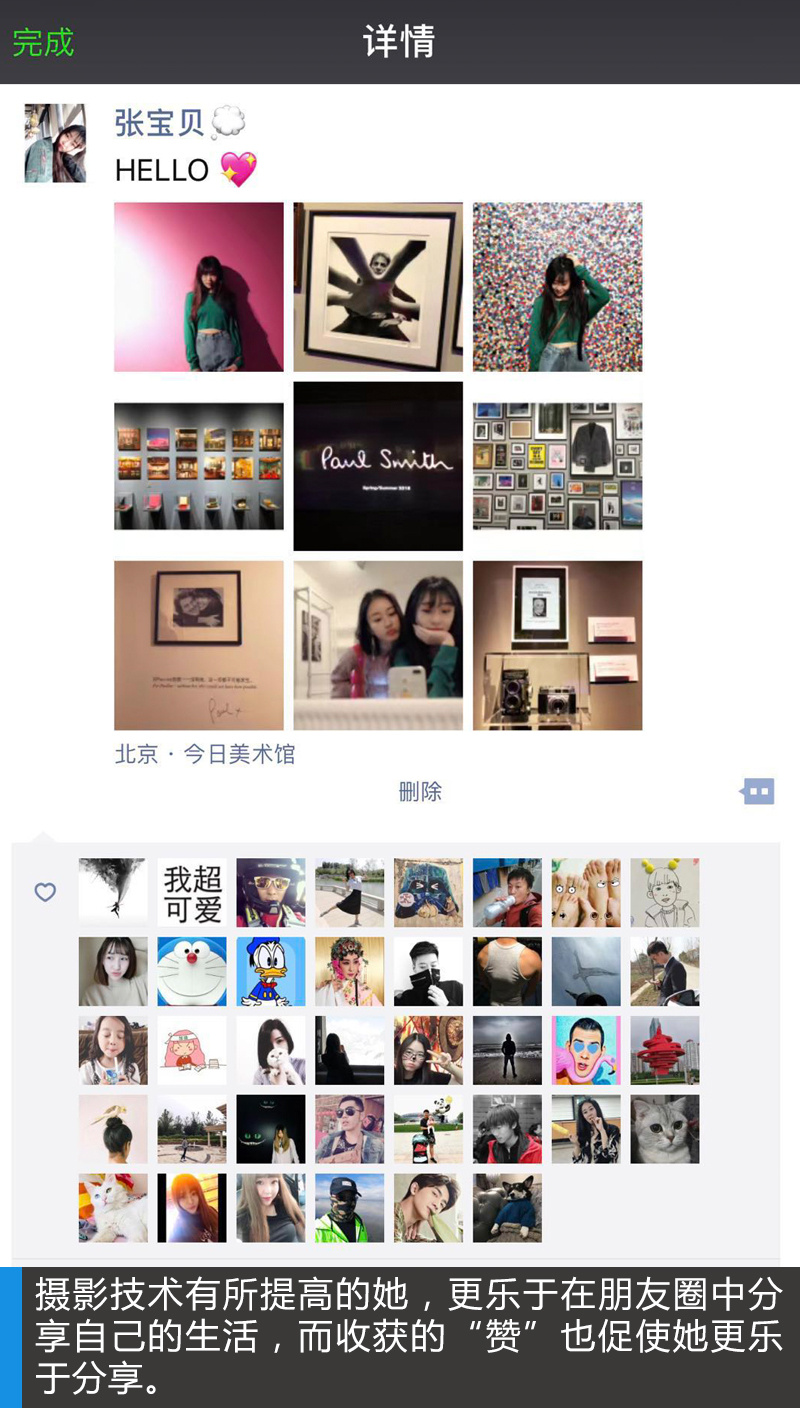Screen dimensions: 800x1408
Task: Open the colorful dotted wall photo
Action: (x=557, y=287)
